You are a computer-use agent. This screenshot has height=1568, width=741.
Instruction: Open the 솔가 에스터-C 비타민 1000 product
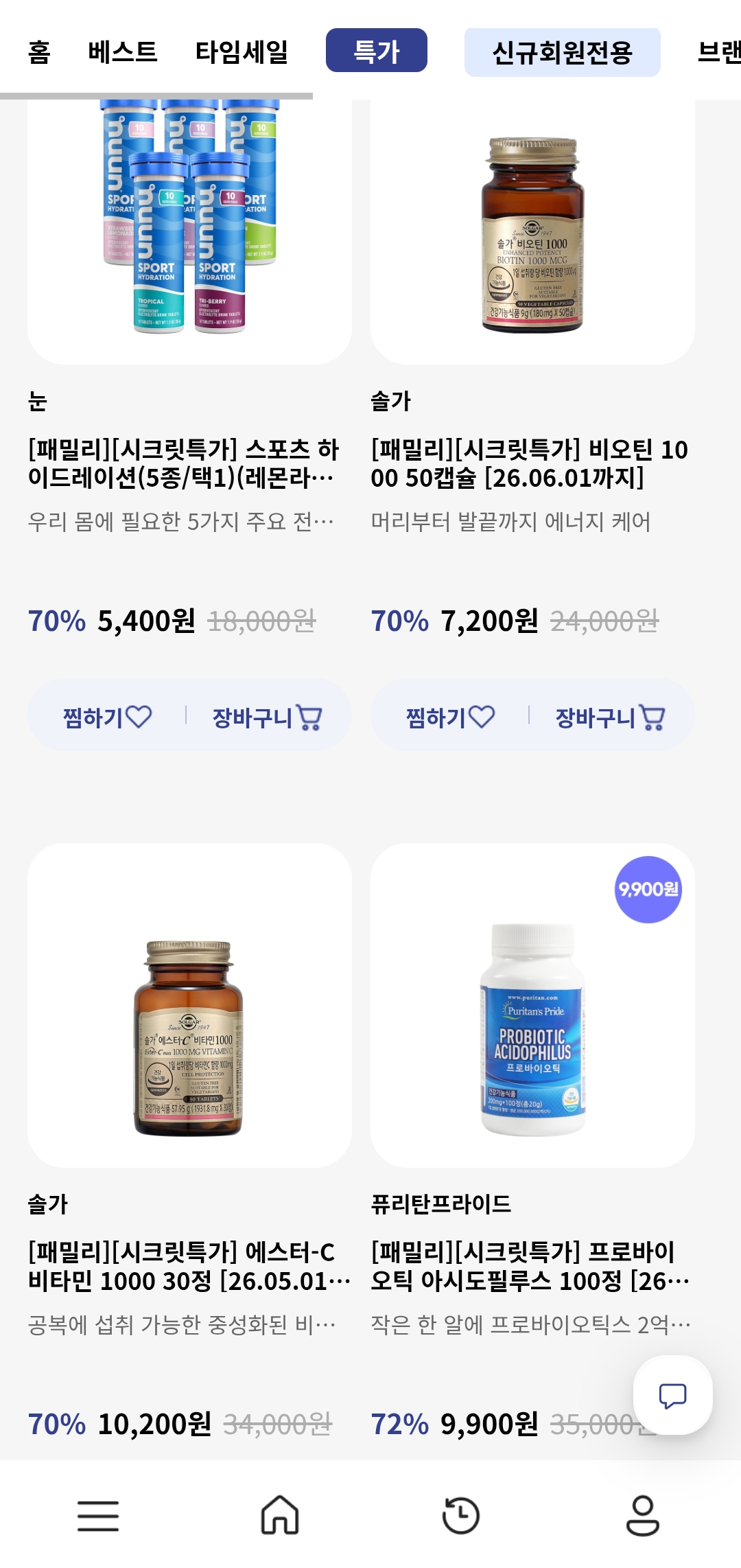[189, 1005]
